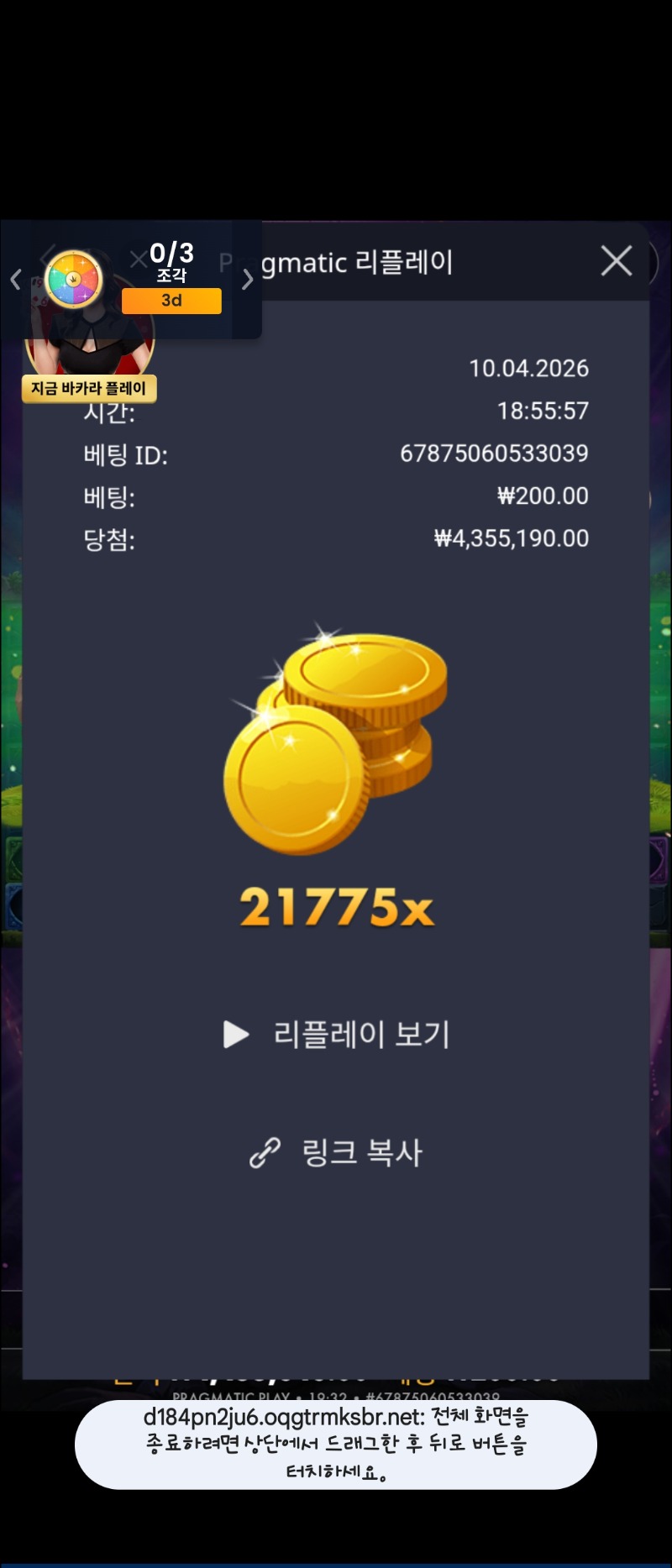
Task: Tap 리플레이 보기 to watch the replay
Action: click(337, 1034)
